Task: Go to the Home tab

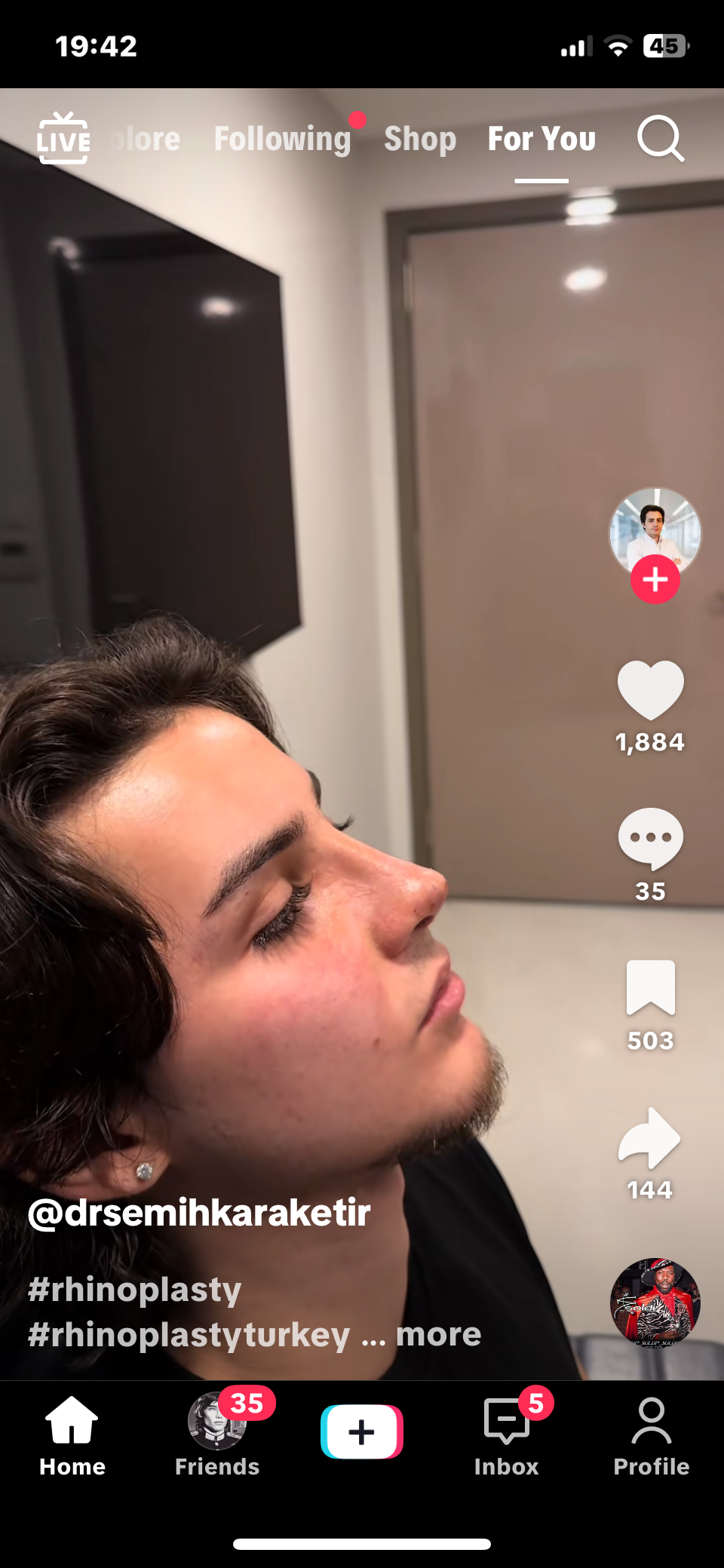Action: point(72,1435)
